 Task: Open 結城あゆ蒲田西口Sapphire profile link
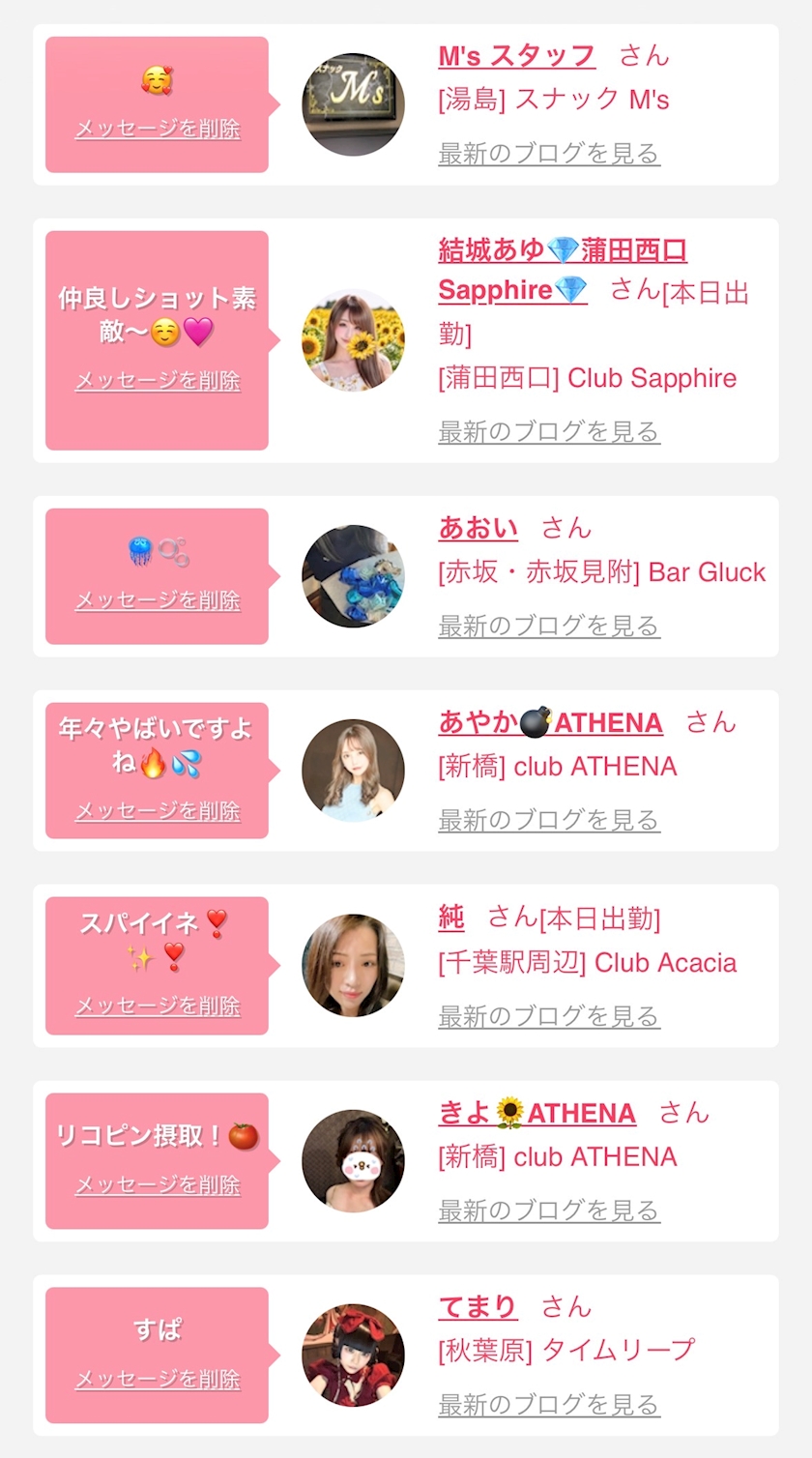[x=563, y=270]
